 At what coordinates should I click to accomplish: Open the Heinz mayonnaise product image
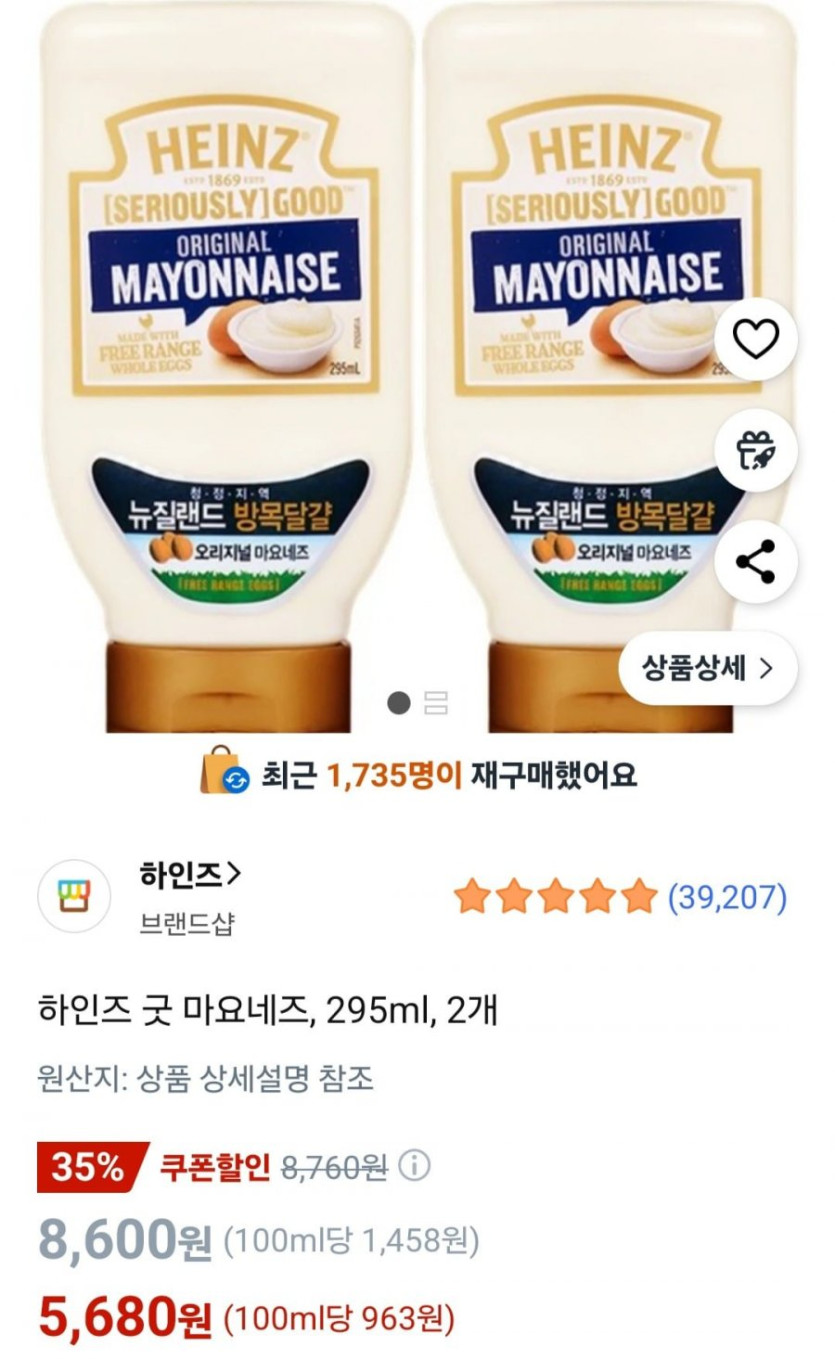(x=300, y=360)
